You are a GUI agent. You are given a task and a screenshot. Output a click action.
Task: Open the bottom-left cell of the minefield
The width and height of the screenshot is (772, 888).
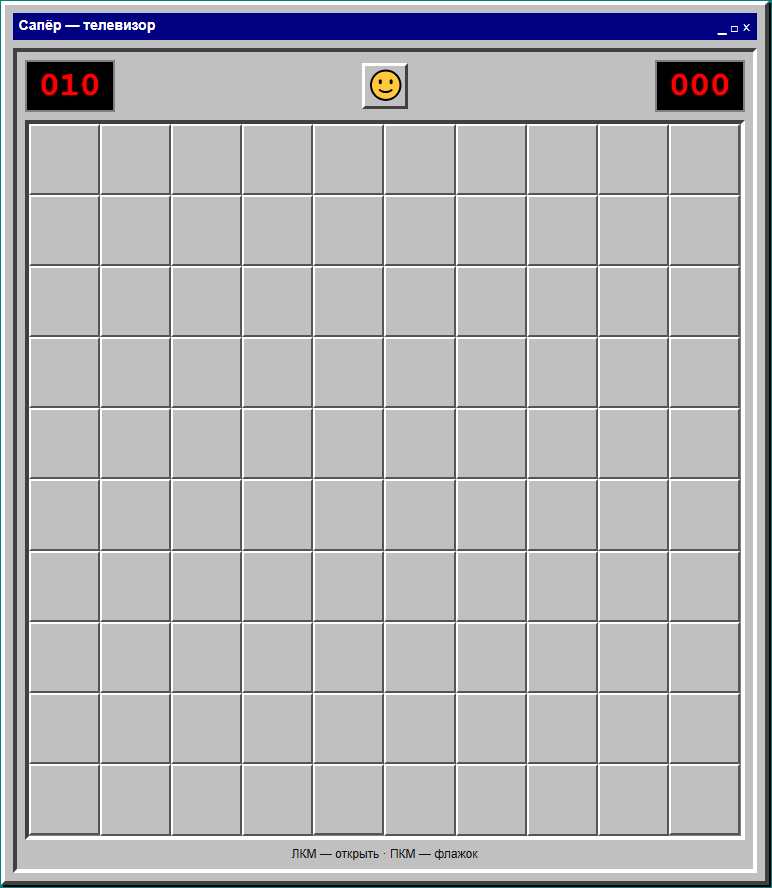coord(64,799)
